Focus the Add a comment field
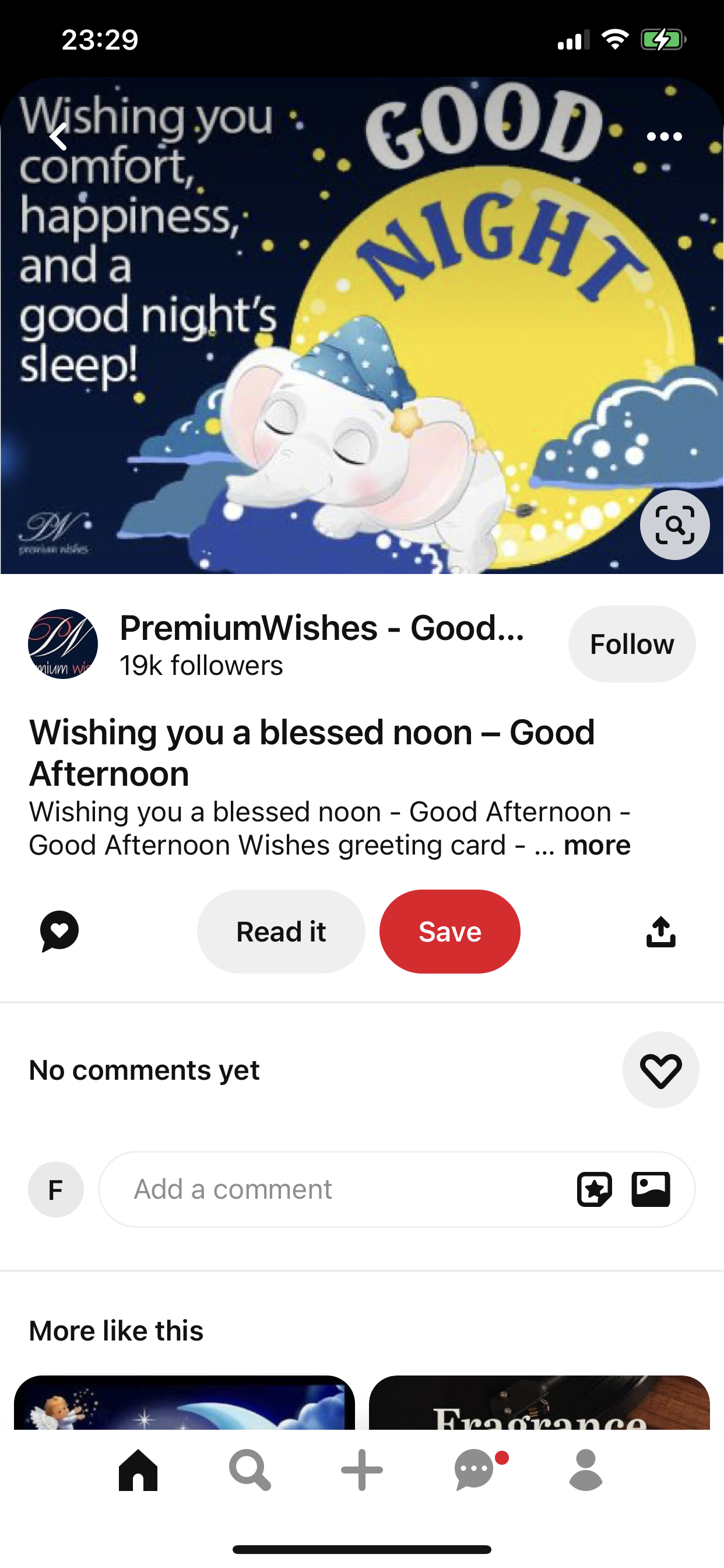724x1568 pixels. tap(335, 1189)
